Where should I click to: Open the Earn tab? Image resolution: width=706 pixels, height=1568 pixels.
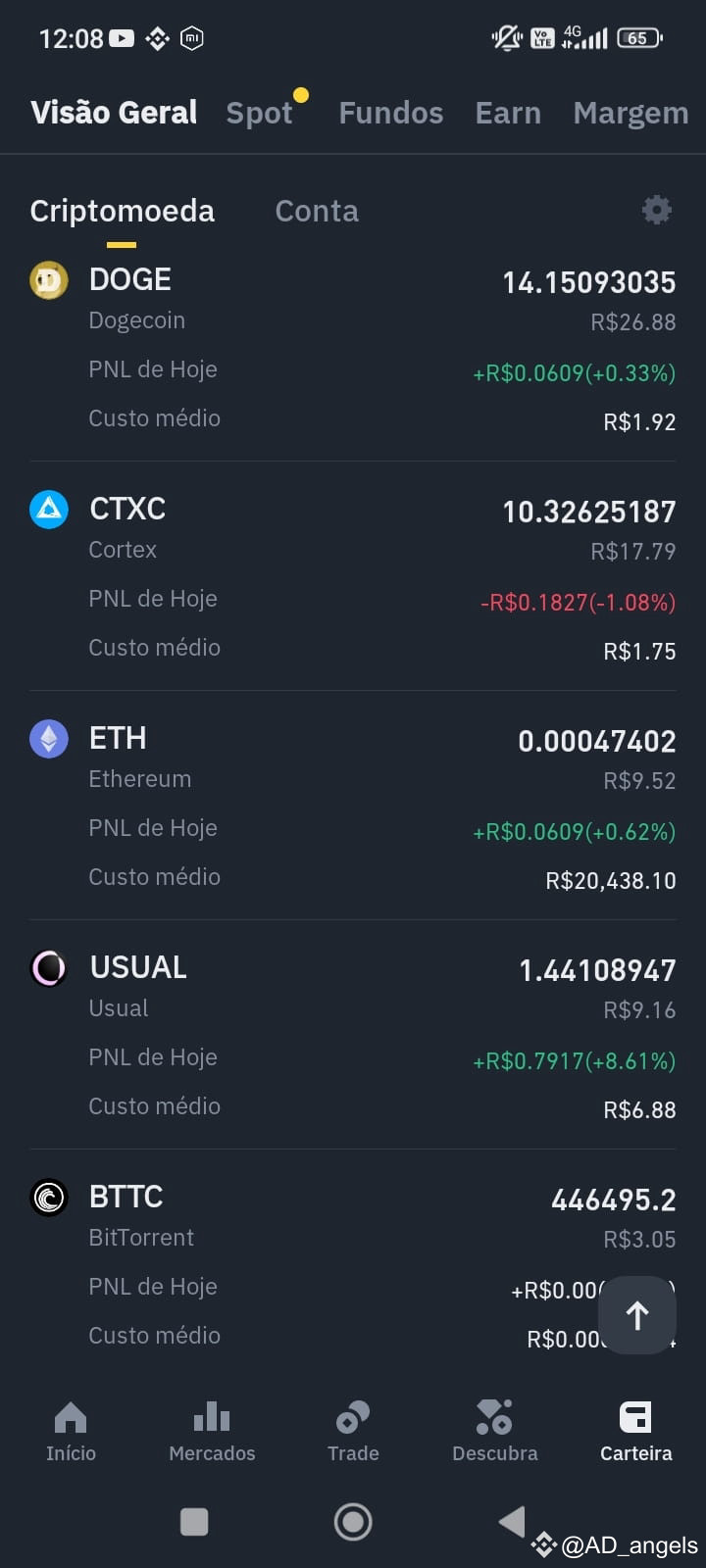pyautogui.click(x=508, y=113)
